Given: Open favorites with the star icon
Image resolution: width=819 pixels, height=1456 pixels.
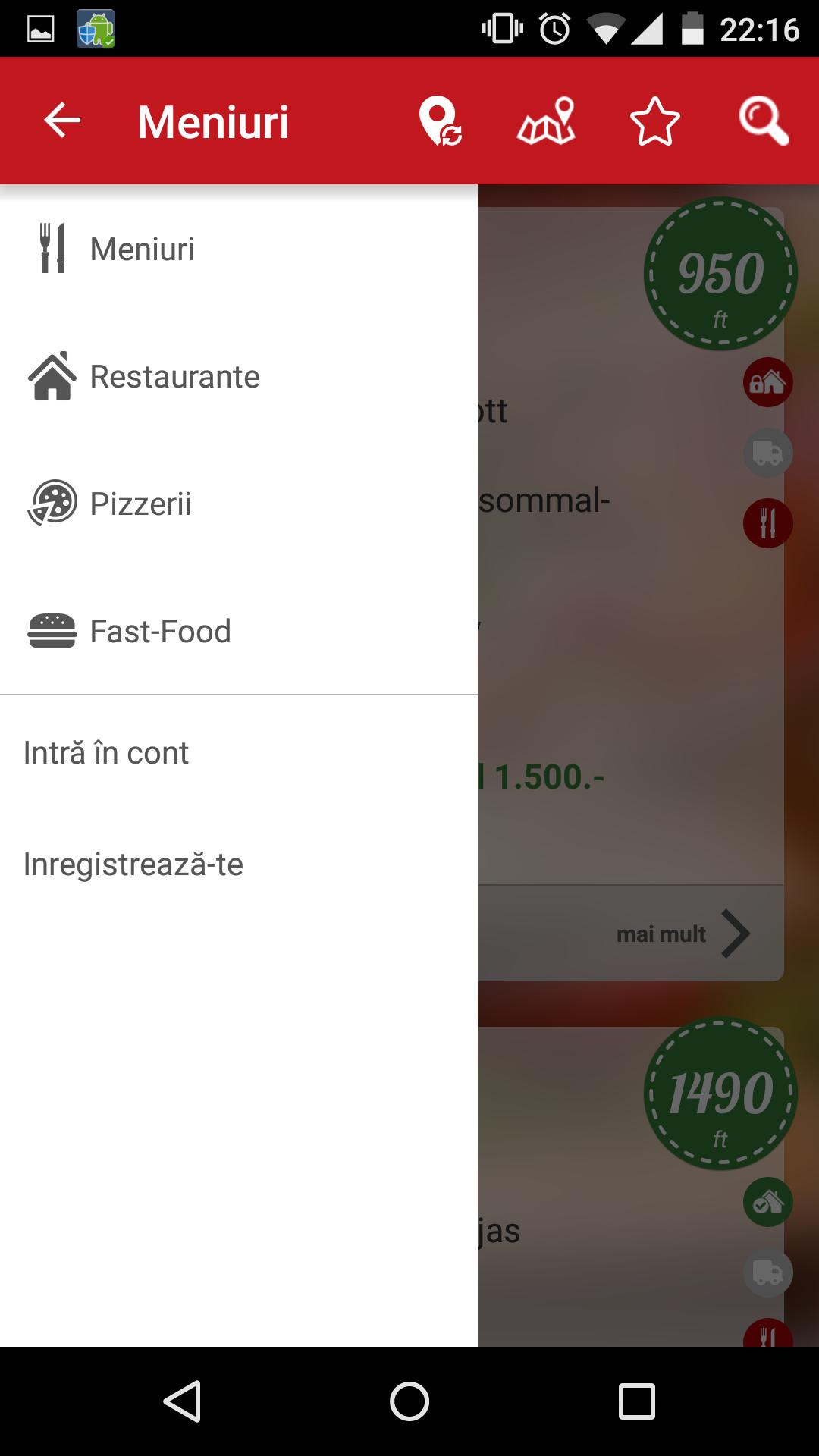Looking at the screenshot, I should [x=655, y=121].
